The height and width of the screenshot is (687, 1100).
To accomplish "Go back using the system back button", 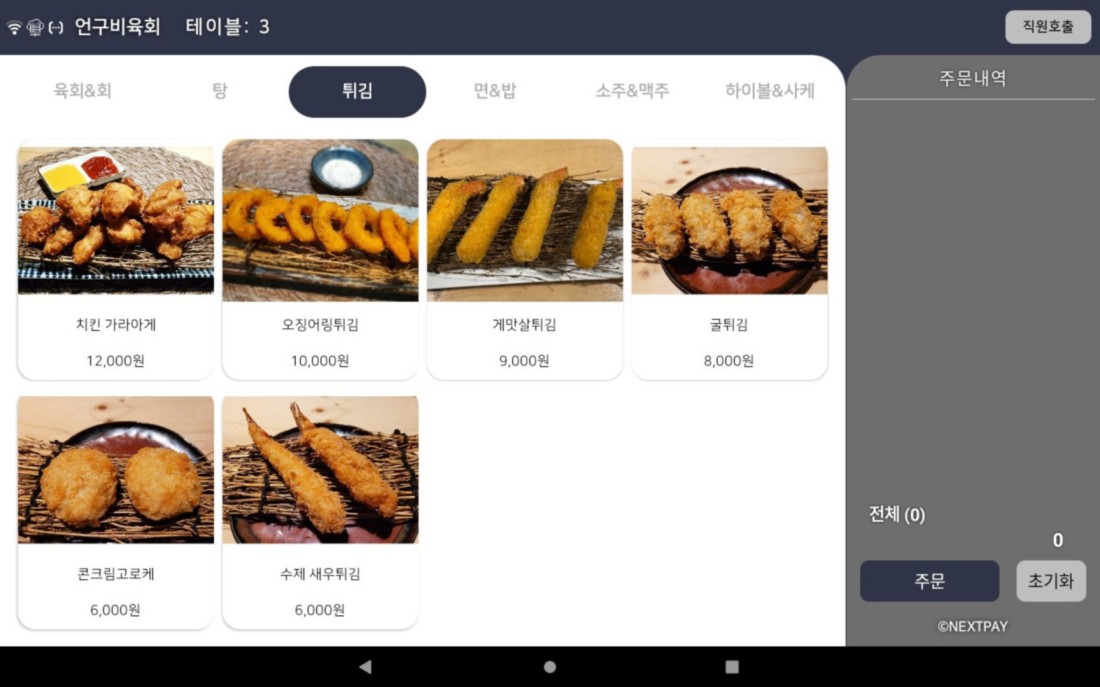I will 365,667.
